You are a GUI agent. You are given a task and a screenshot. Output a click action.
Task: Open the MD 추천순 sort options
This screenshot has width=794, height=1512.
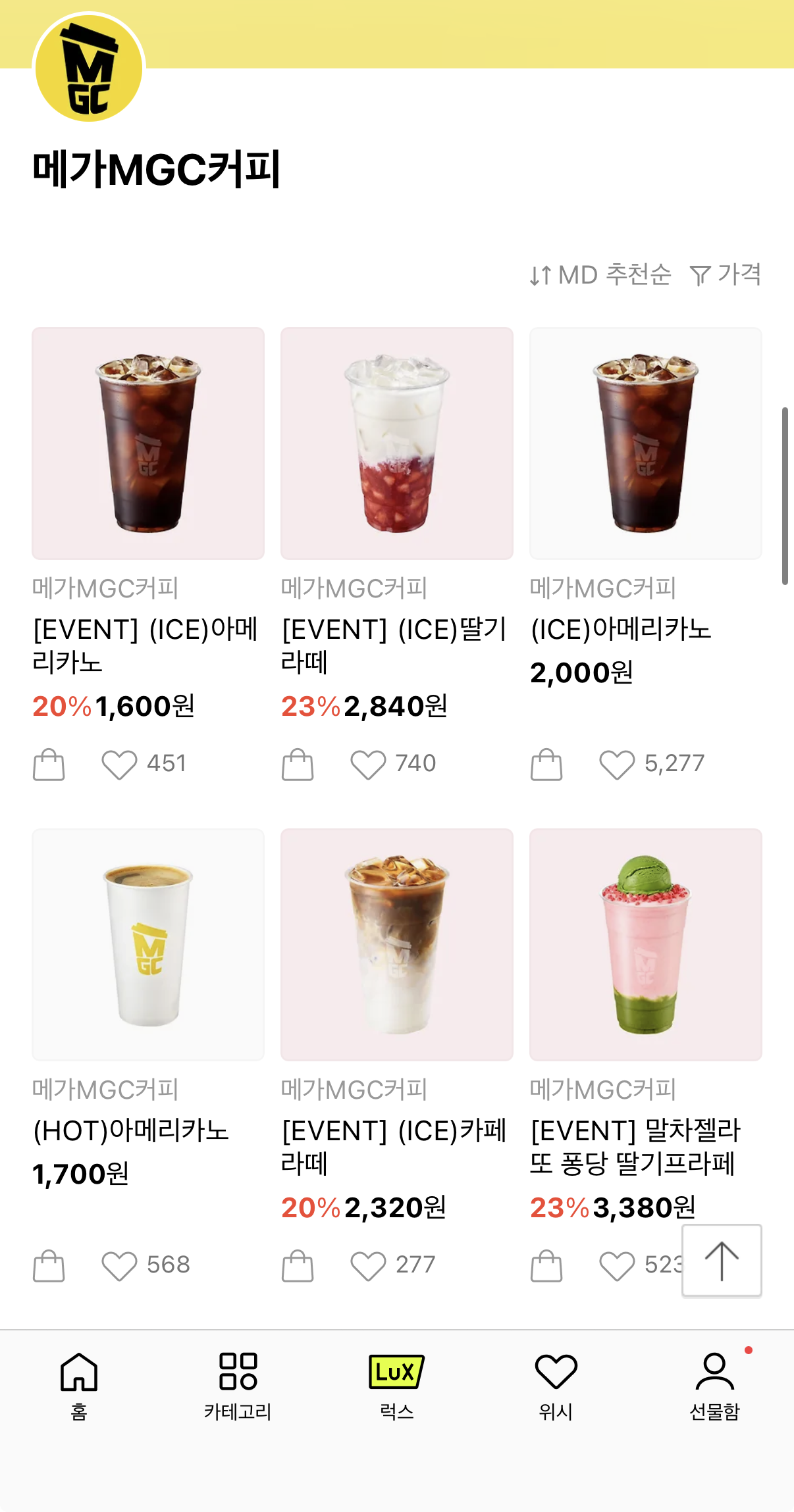600,275
